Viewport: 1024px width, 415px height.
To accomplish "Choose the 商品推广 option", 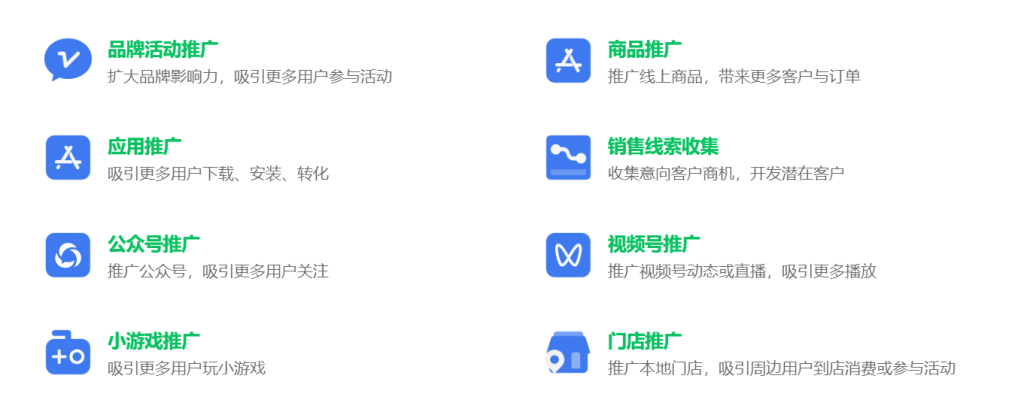I will pyautogui.click(x=644, y=50).
